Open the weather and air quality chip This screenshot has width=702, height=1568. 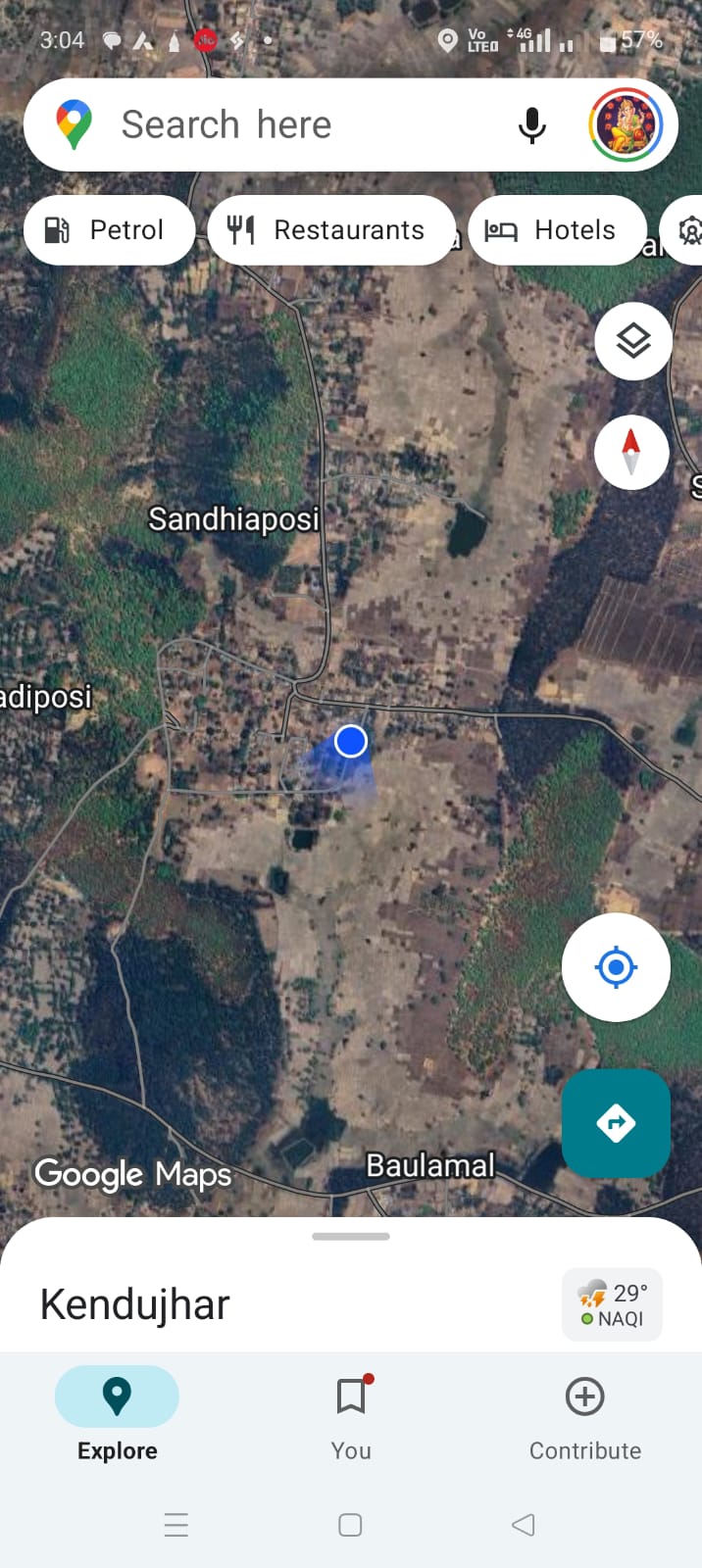point(612,1304)
